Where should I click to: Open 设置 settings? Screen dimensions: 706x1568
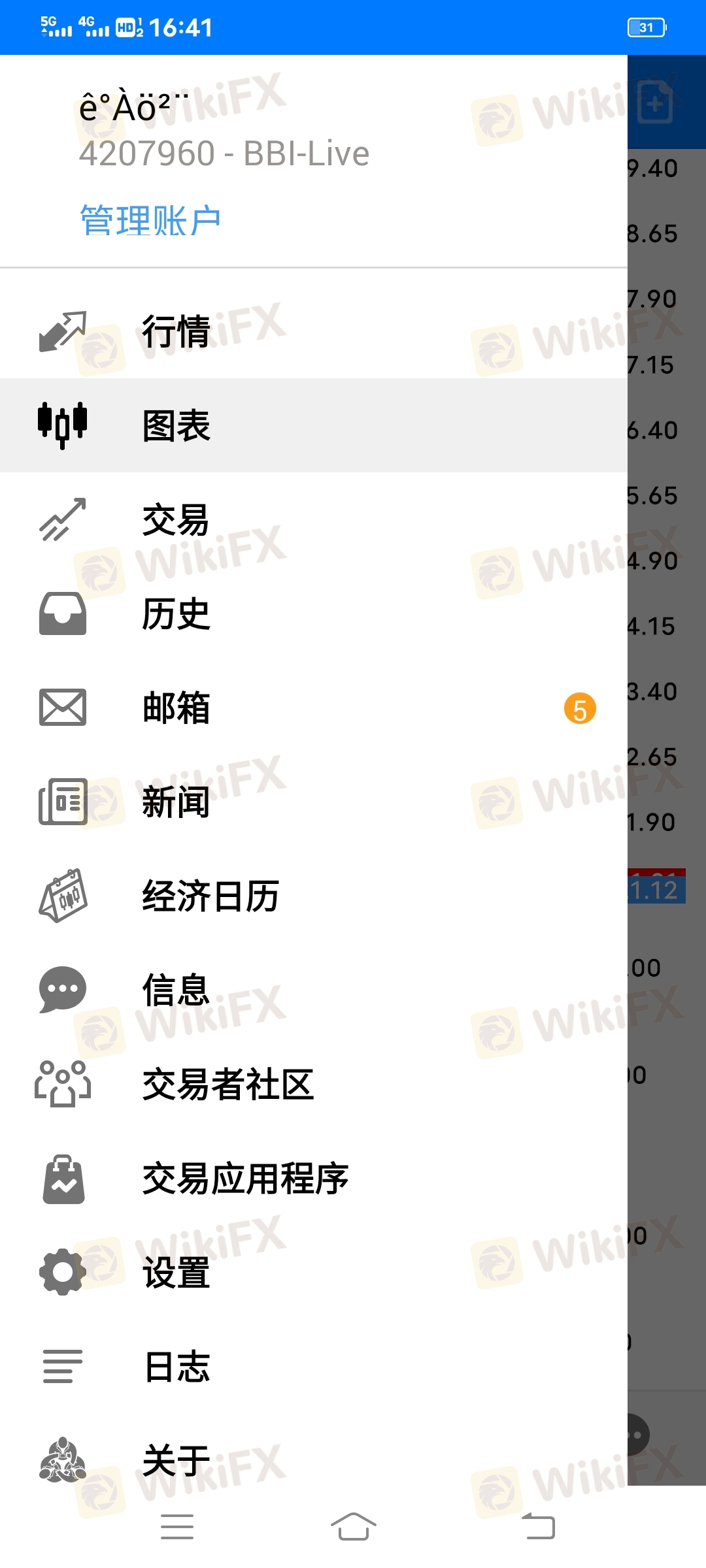coord(314,1272)
